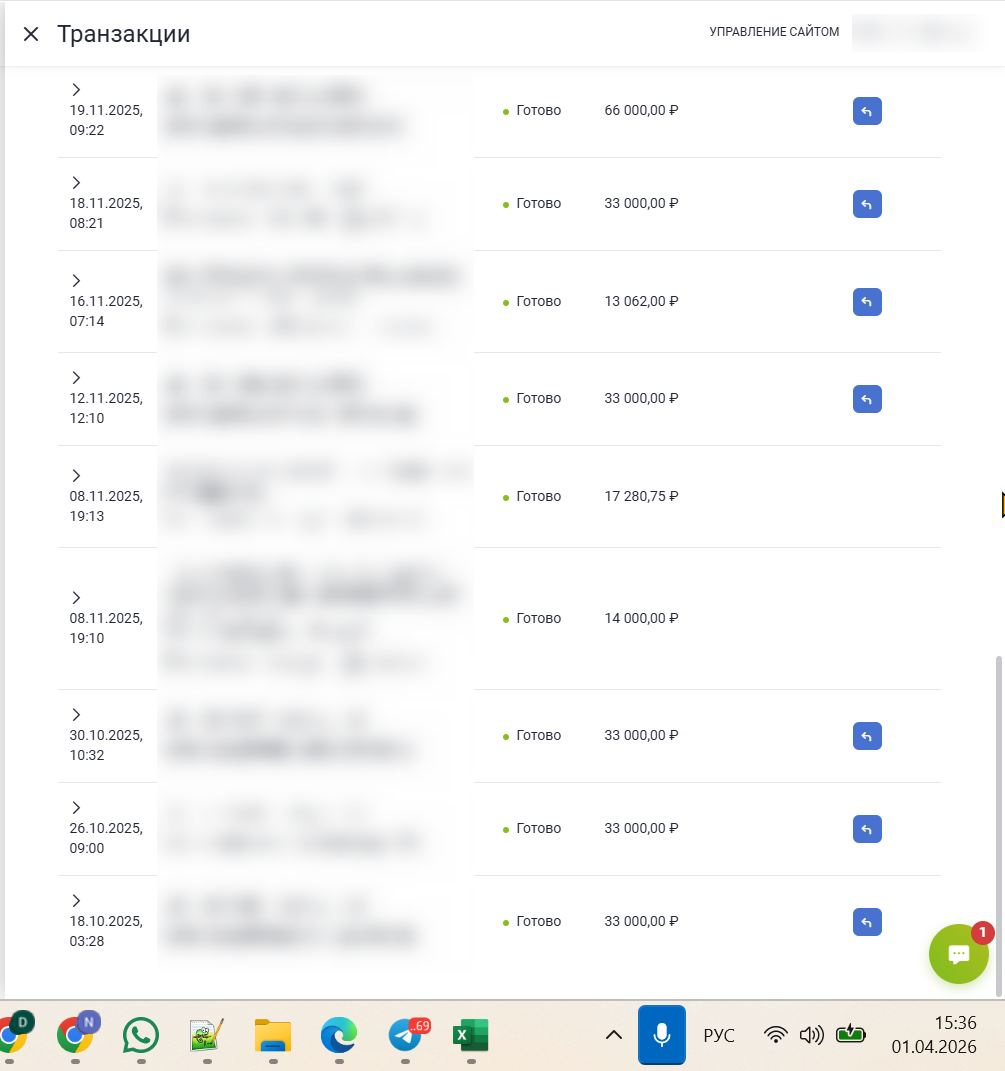
Task: Close the Транзакции panel
Action: [31, 34]
